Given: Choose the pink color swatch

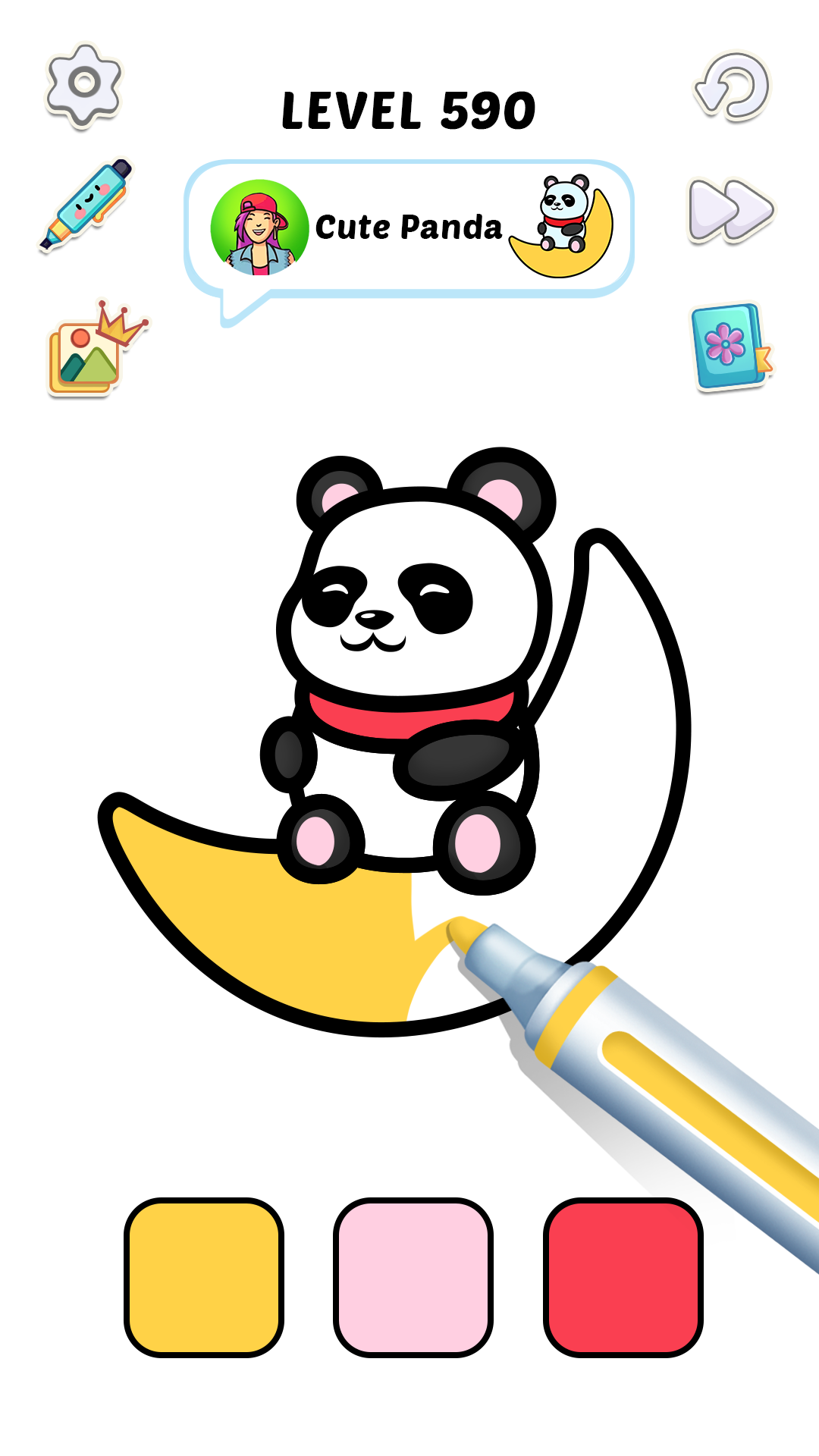Looking at the screenshot, I should pos(413,1277).
